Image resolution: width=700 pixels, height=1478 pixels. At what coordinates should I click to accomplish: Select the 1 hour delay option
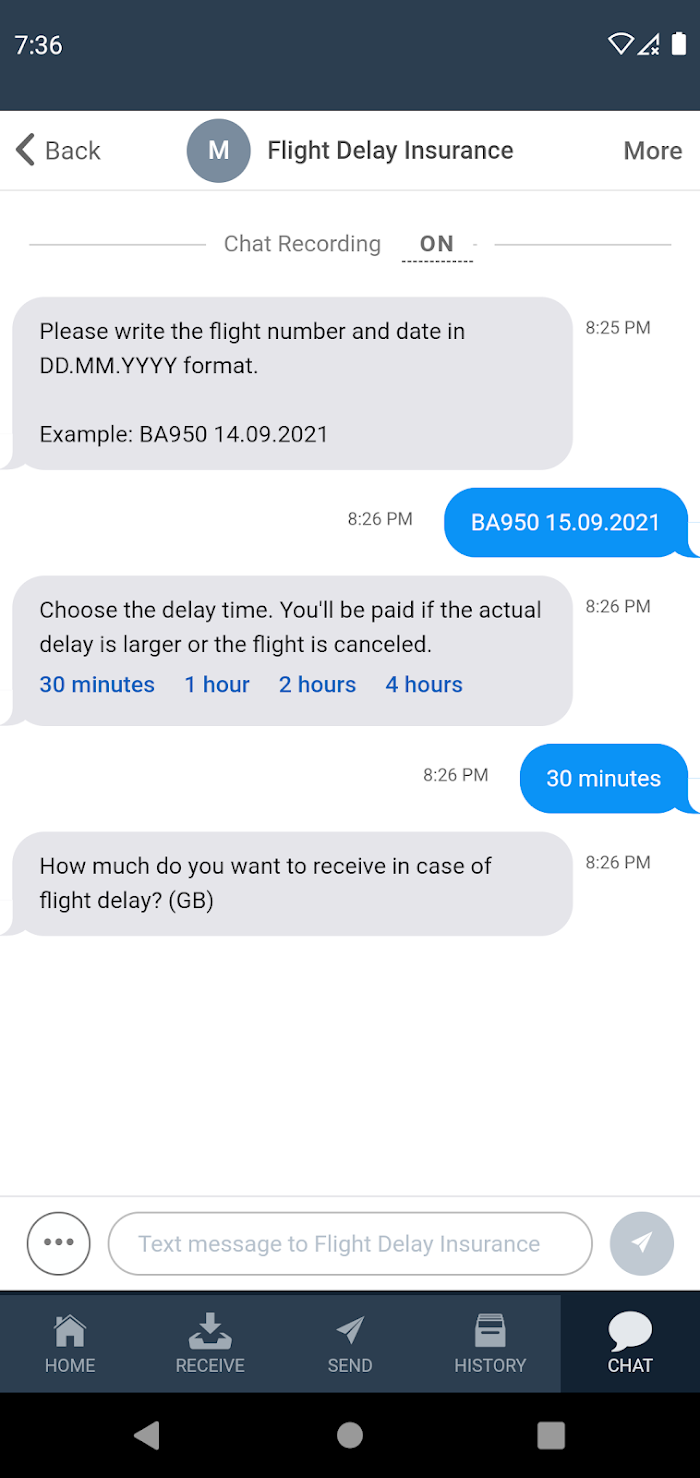(x=217, y=684)
